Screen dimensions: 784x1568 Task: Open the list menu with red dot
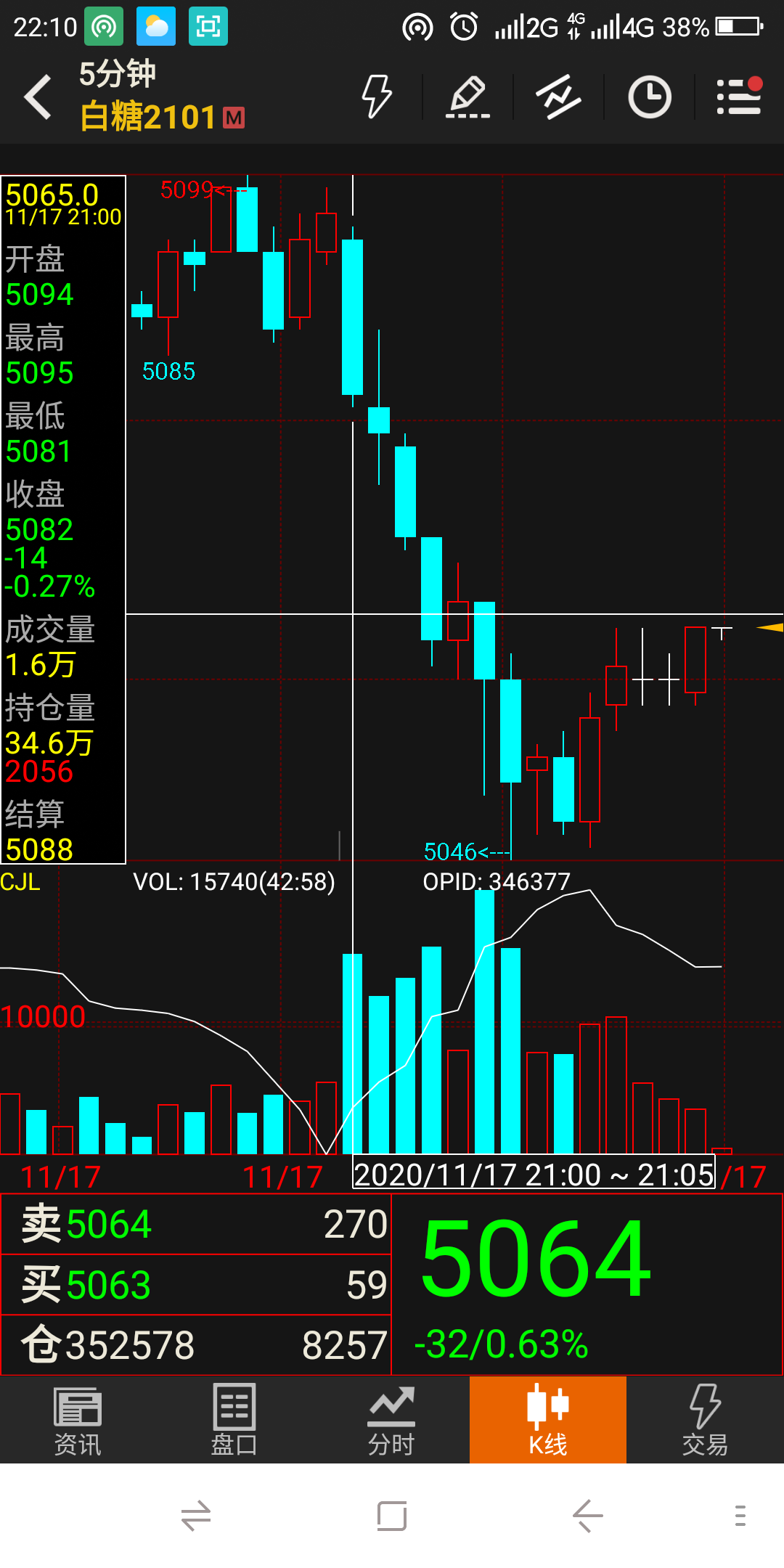tap(739, 97)
